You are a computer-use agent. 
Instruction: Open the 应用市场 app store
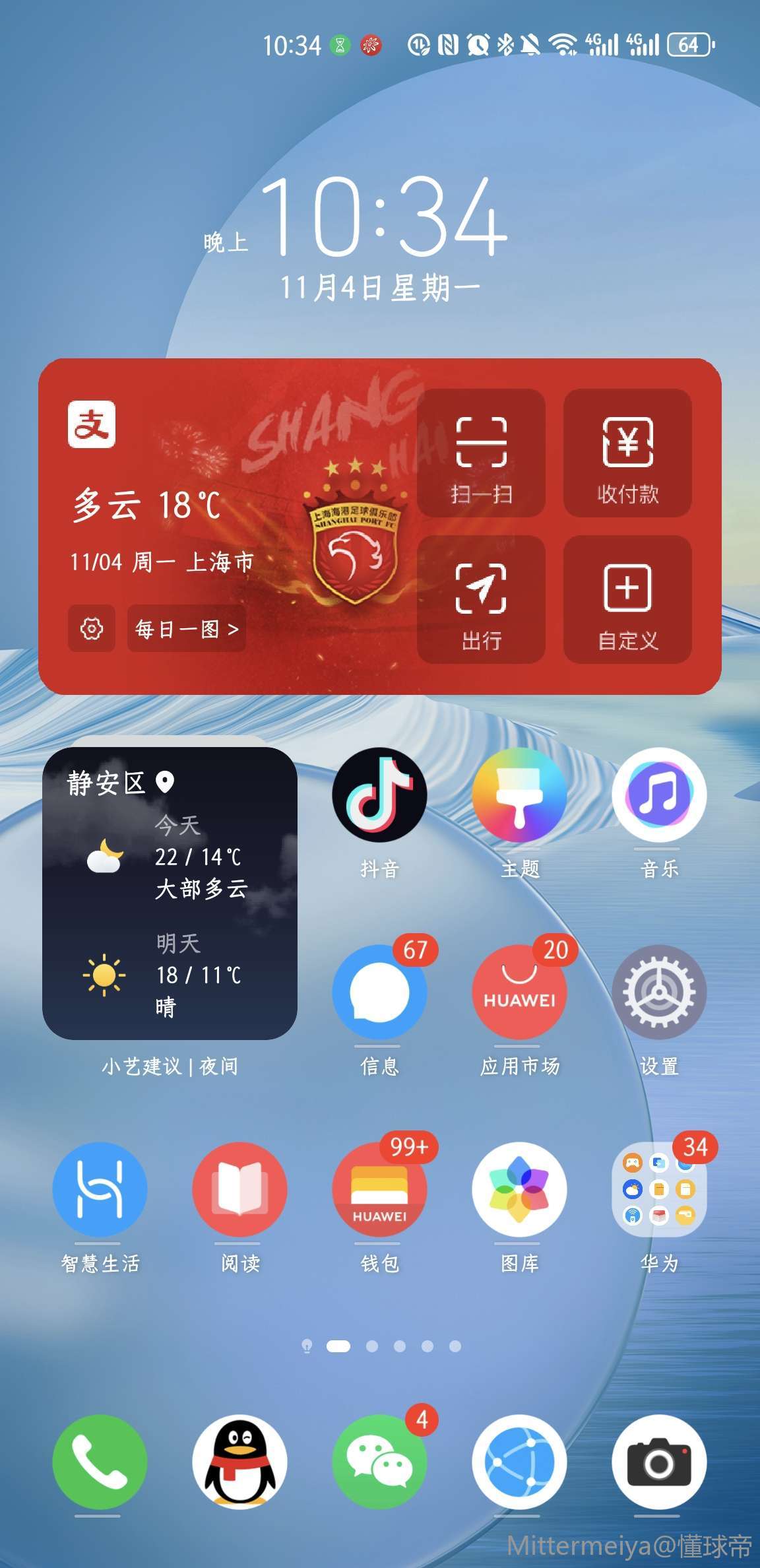(x=520, y=992)
